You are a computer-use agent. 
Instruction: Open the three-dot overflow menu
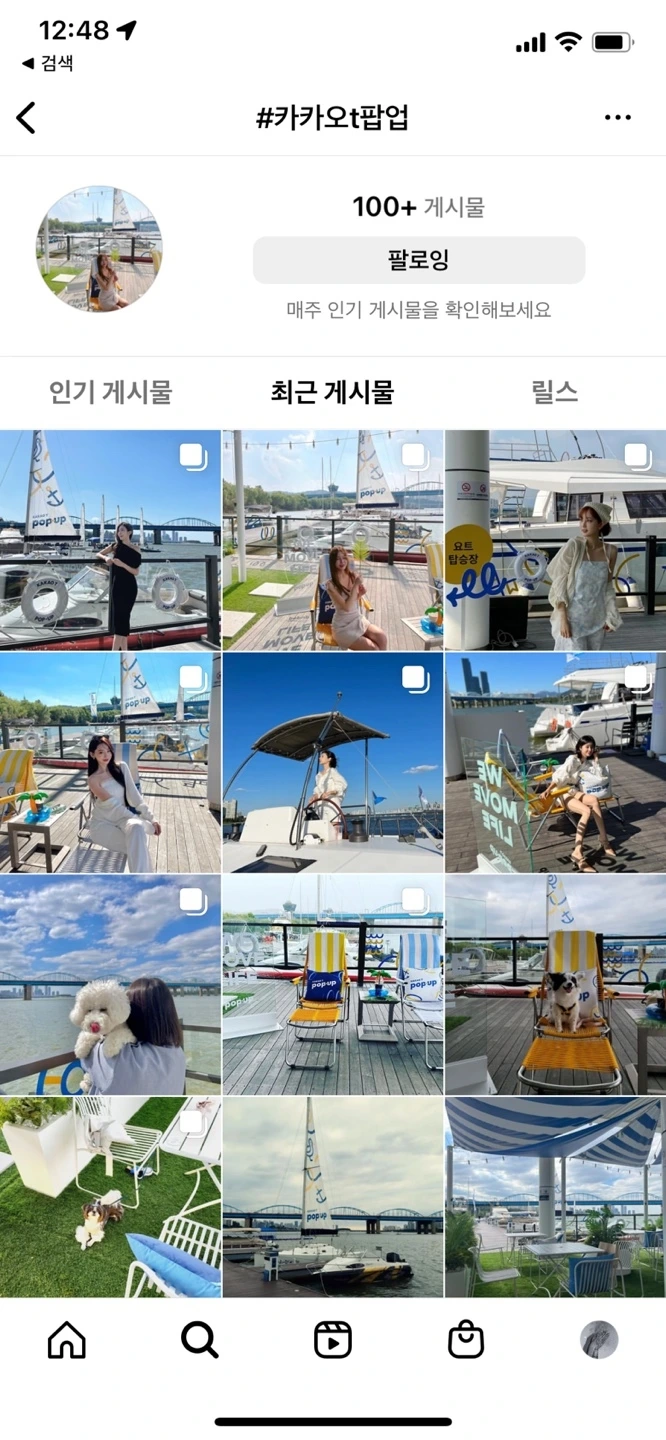tap(618, 118)
